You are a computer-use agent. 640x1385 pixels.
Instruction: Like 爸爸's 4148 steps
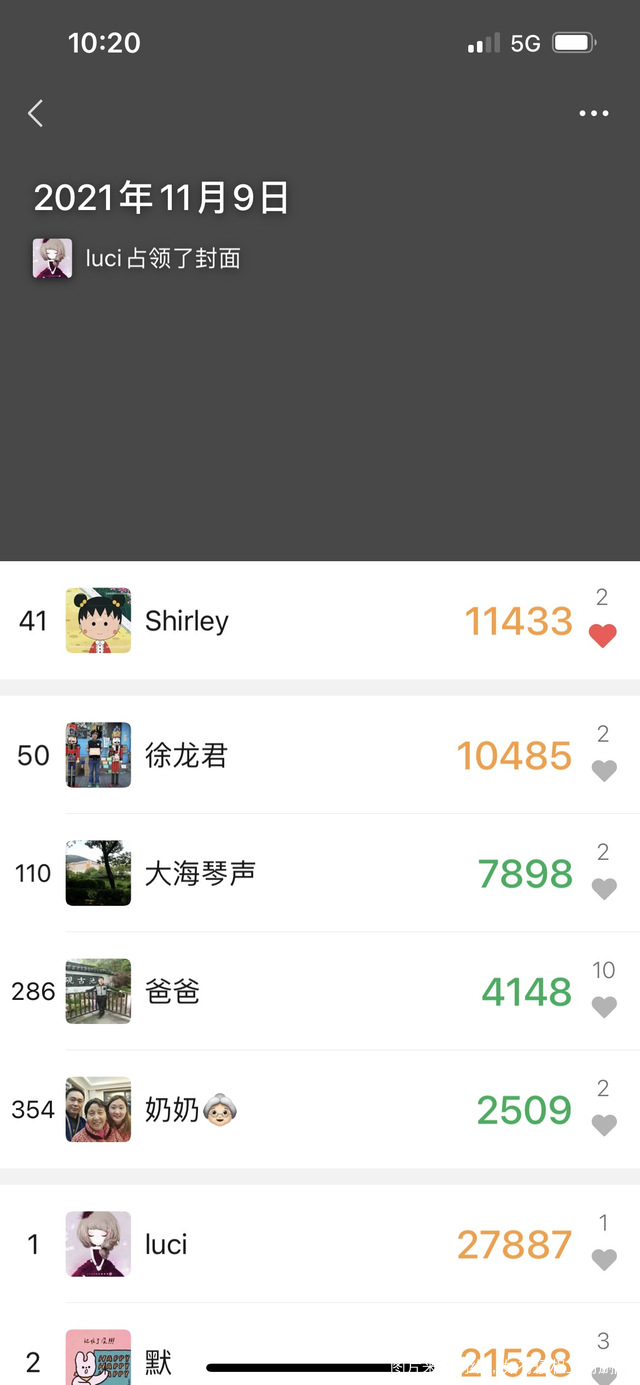coord(603,1006)
